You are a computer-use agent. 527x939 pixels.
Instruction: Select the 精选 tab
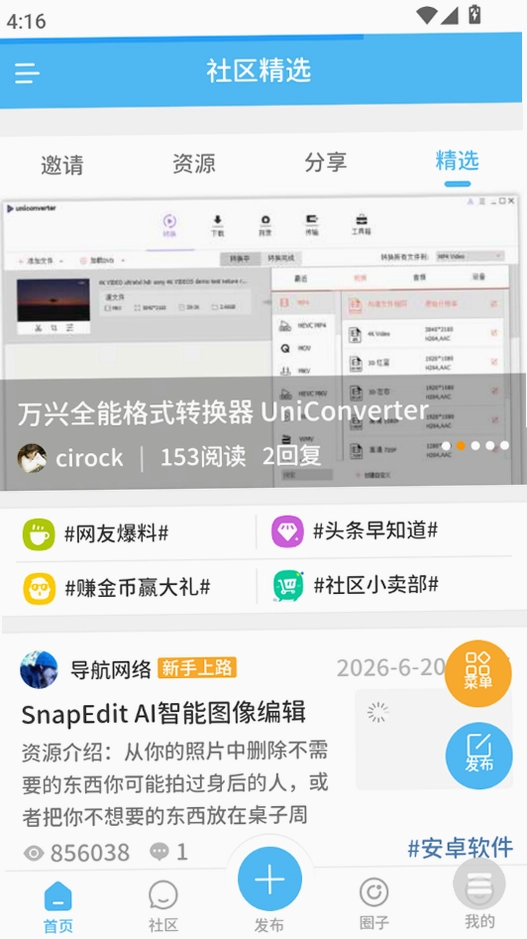pos(457,160)
